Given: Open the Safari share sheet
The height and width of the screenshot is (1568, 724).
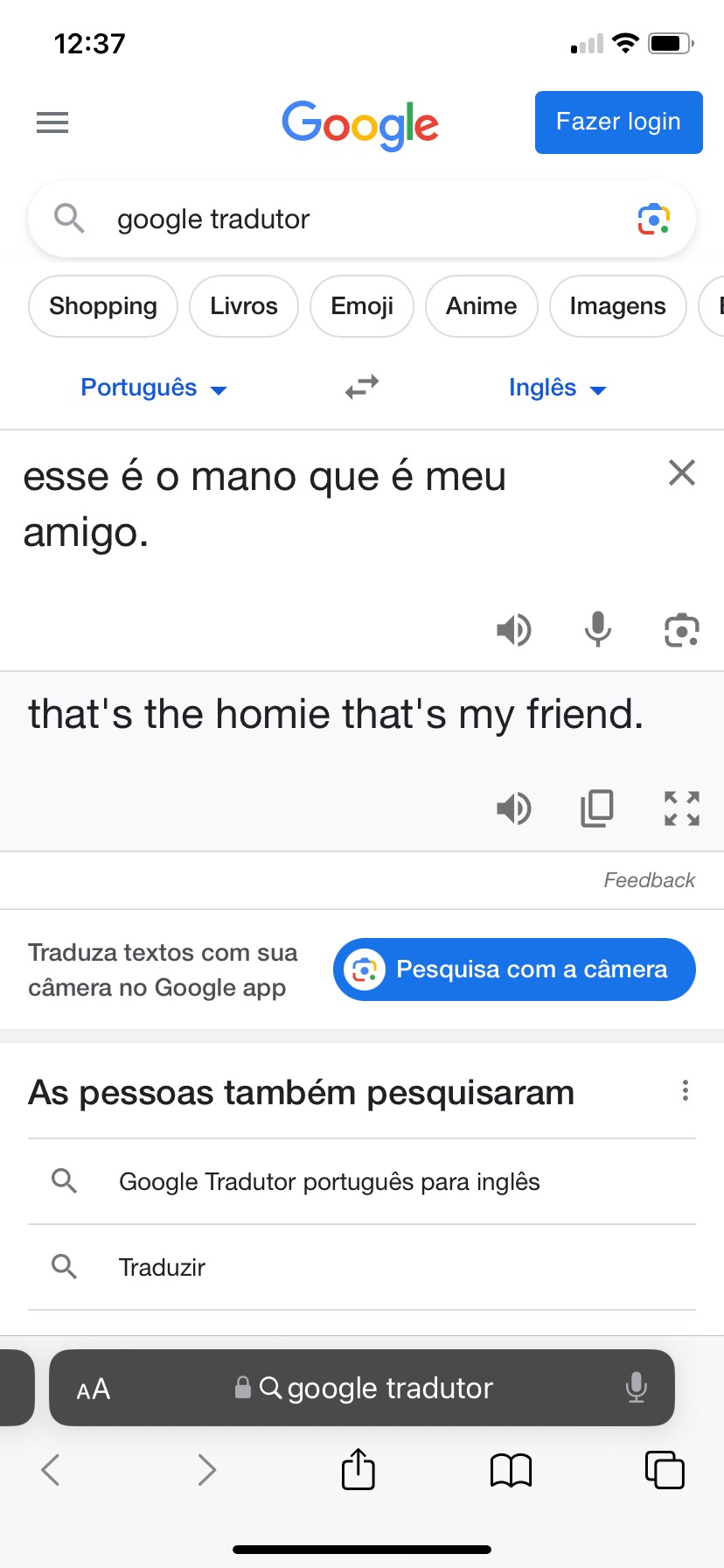Looking at the screenshot, I should (359, 1469).
